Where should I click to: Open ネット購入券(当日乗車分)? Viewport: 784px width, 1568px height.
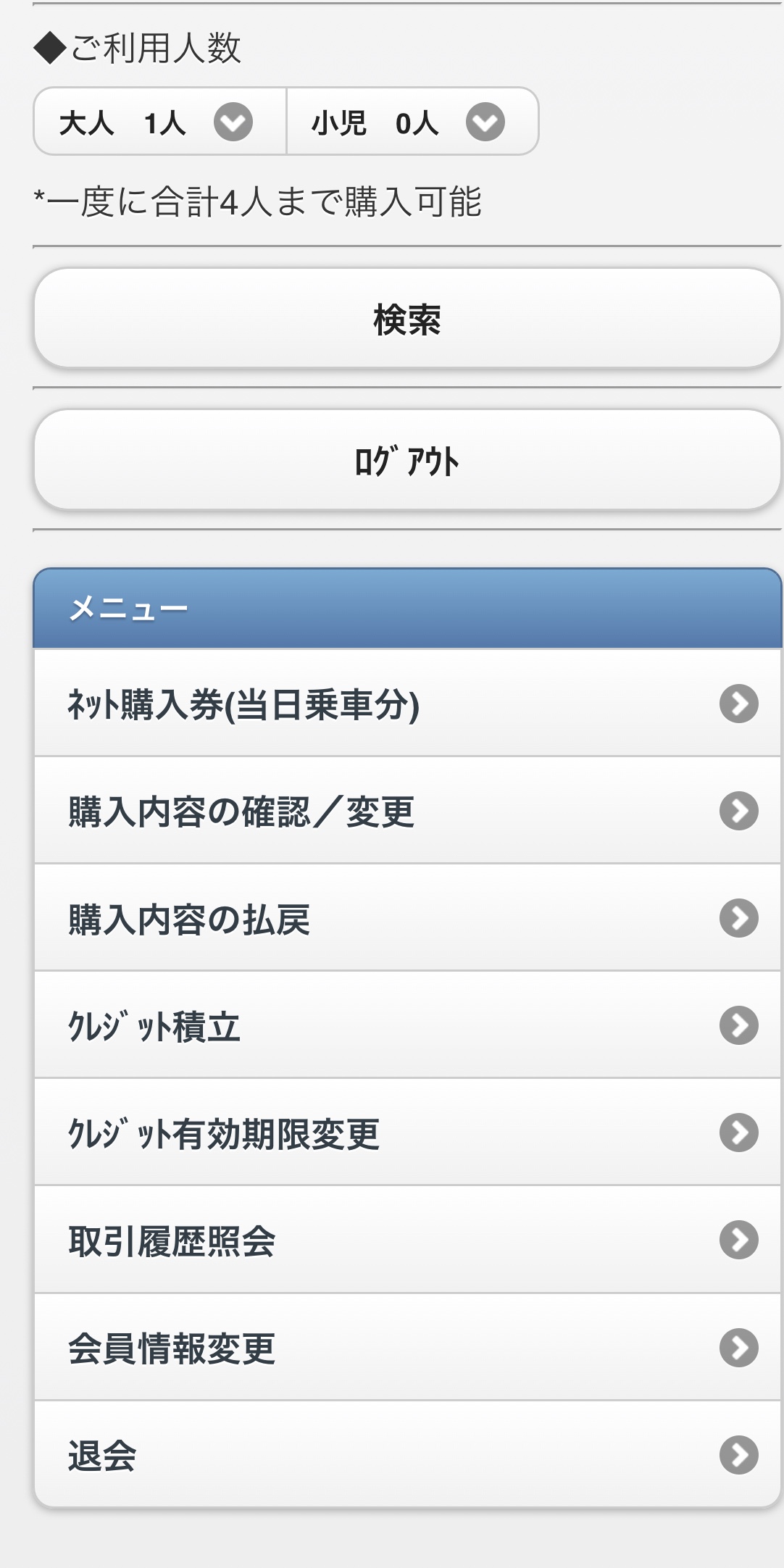pyautogui.click(x=407, y=704)
